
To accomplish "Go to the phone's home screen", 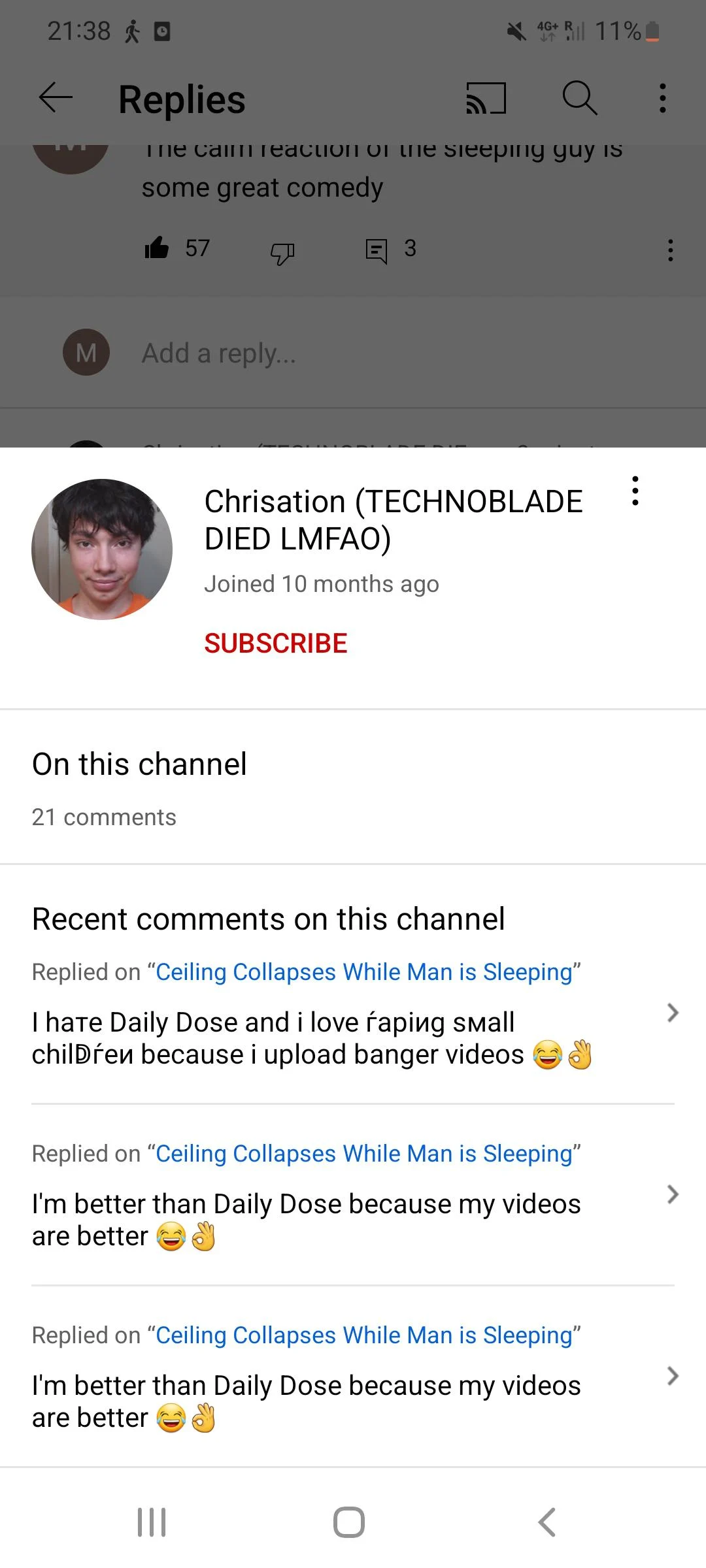I will tap(349, 1522).
